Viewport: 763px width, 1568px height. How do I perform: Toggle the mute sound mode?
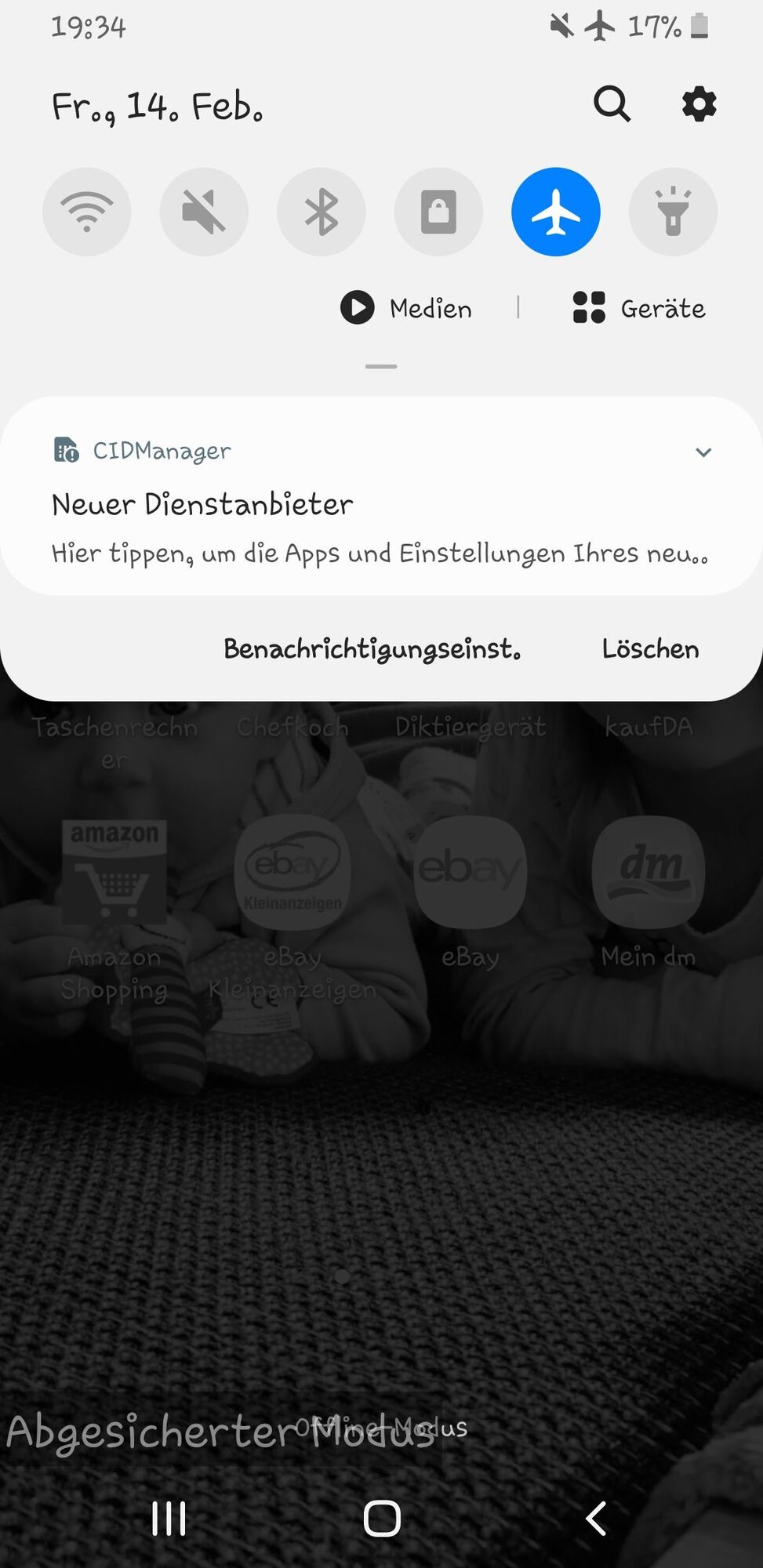[x=204, y=212]
